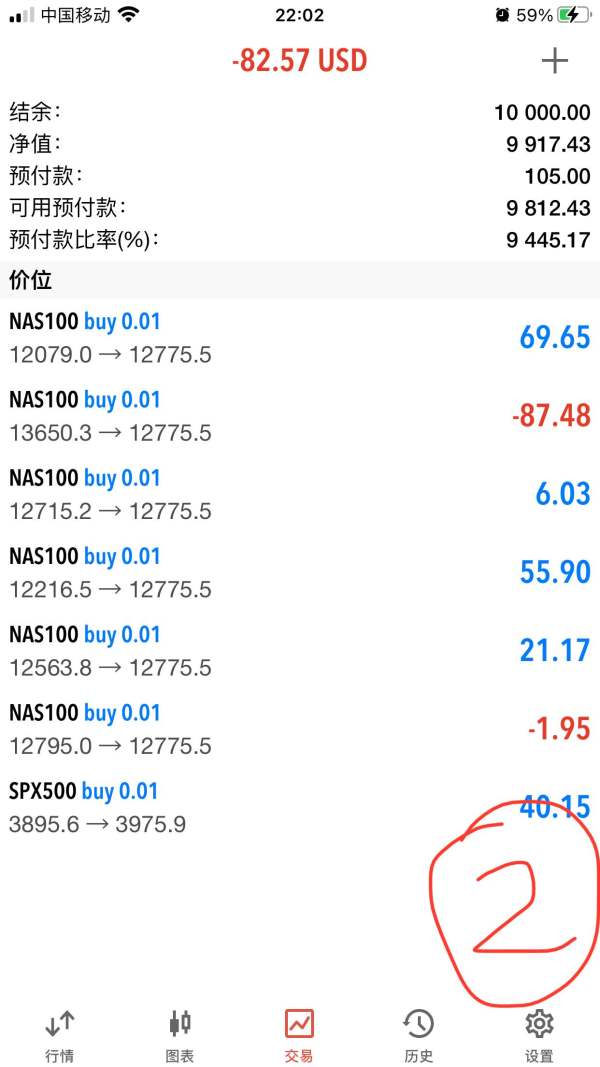This screenshot has width=600, height=1067.
Task: View NAS100 position with 21.17 profit
Action: (x=300, y=651)
